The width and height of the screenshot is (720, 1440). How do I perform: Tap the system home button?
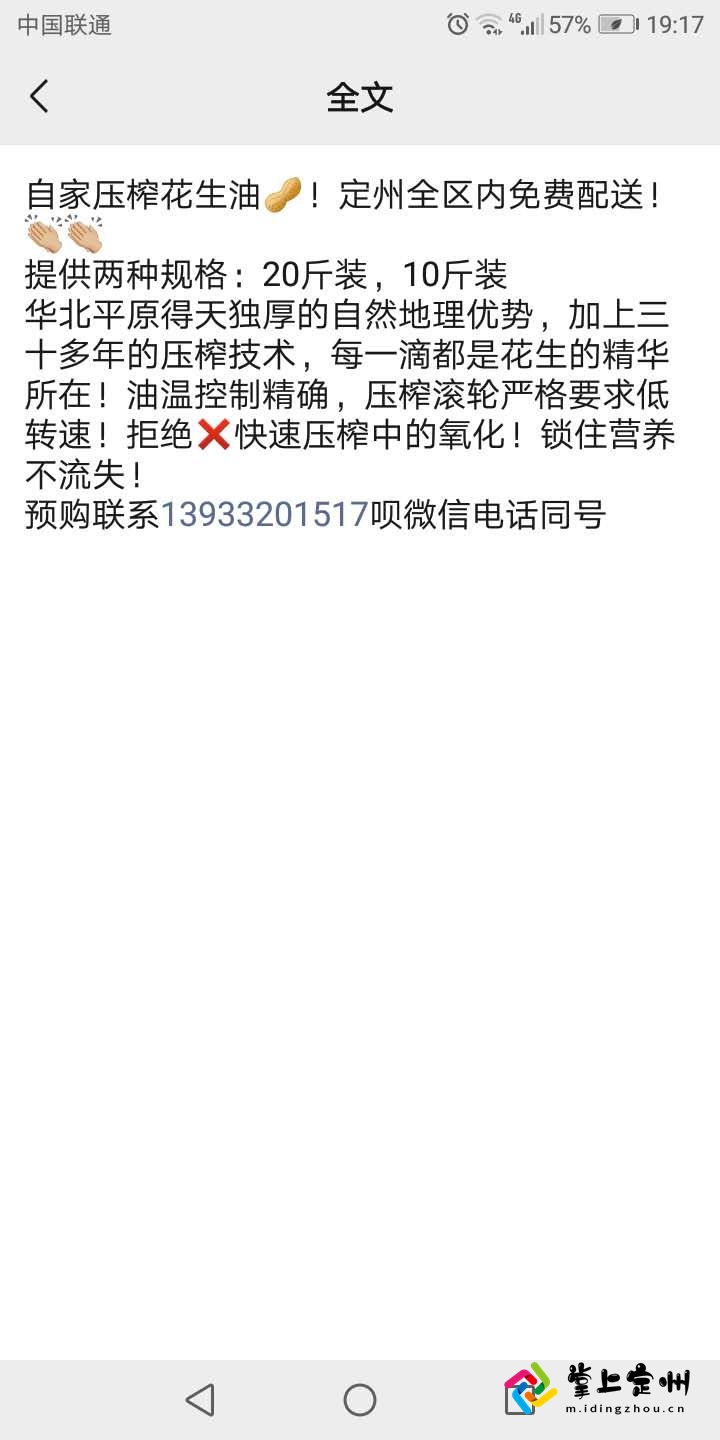tap(360, 1400)
